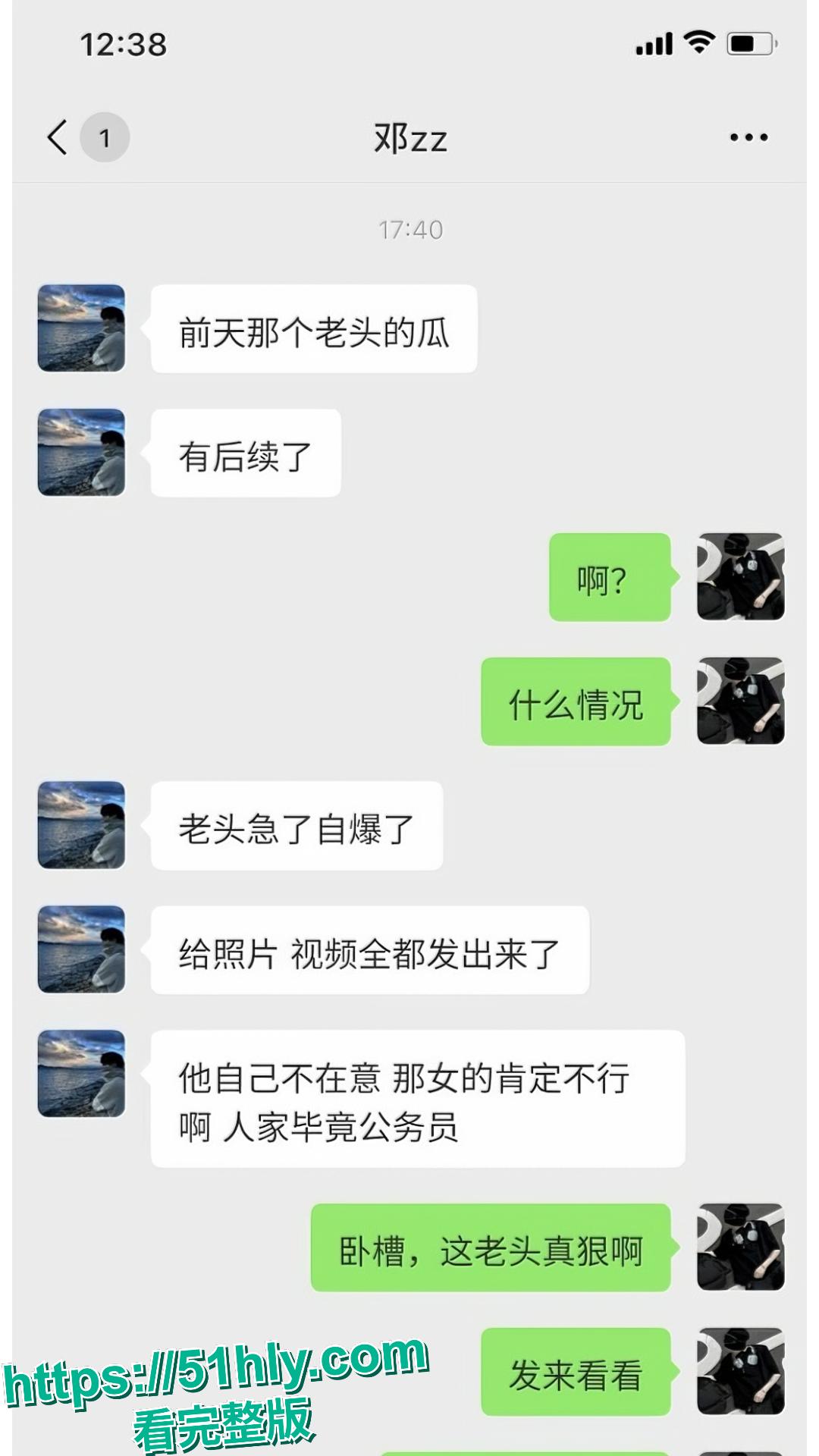Select the message 前天那个老头的瓜
Viewport: 819px width, 1456px height.
click(315, 328)
